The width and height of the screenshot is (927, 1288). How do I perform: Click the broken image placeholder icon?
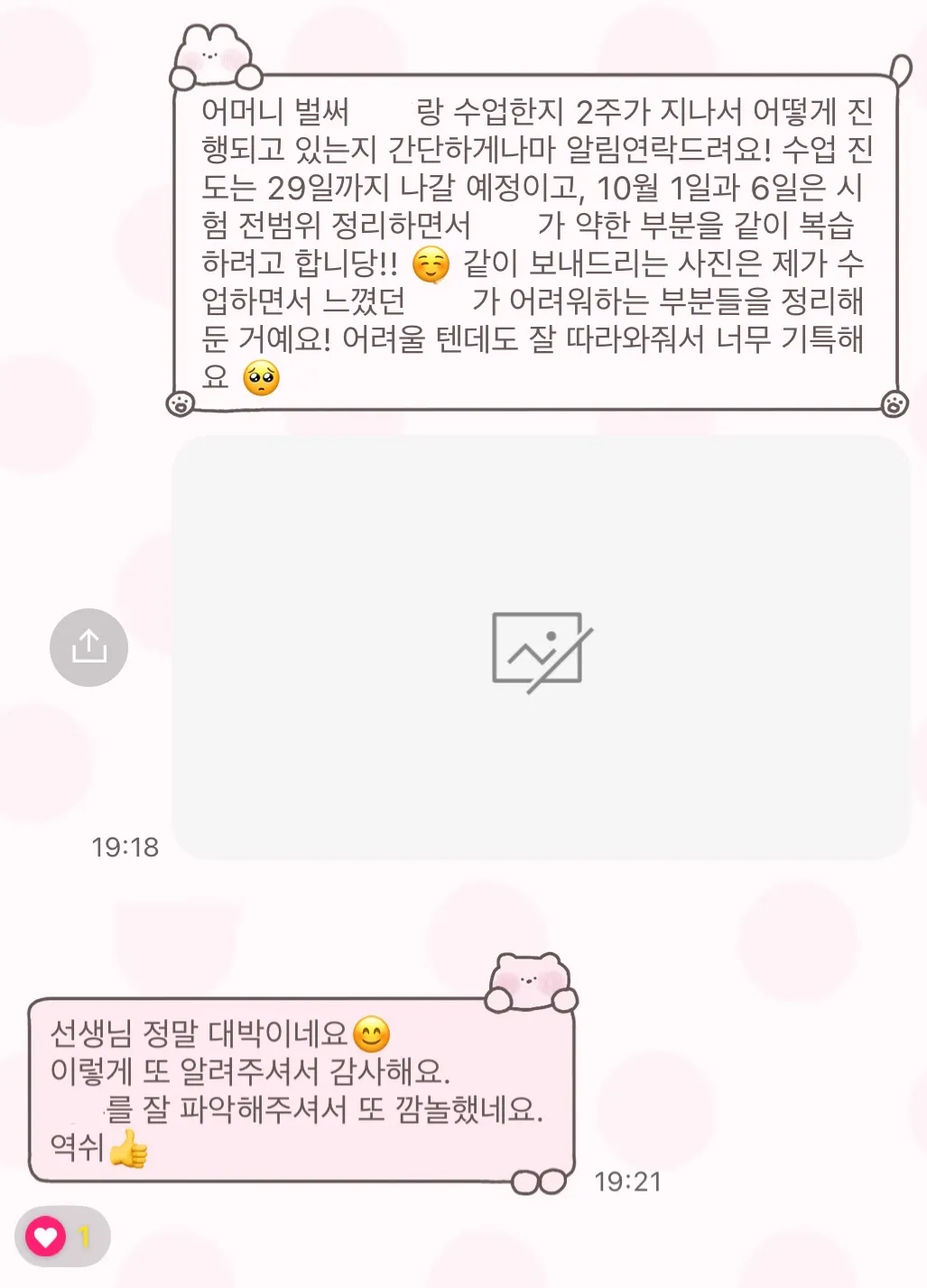pos(540,647)
